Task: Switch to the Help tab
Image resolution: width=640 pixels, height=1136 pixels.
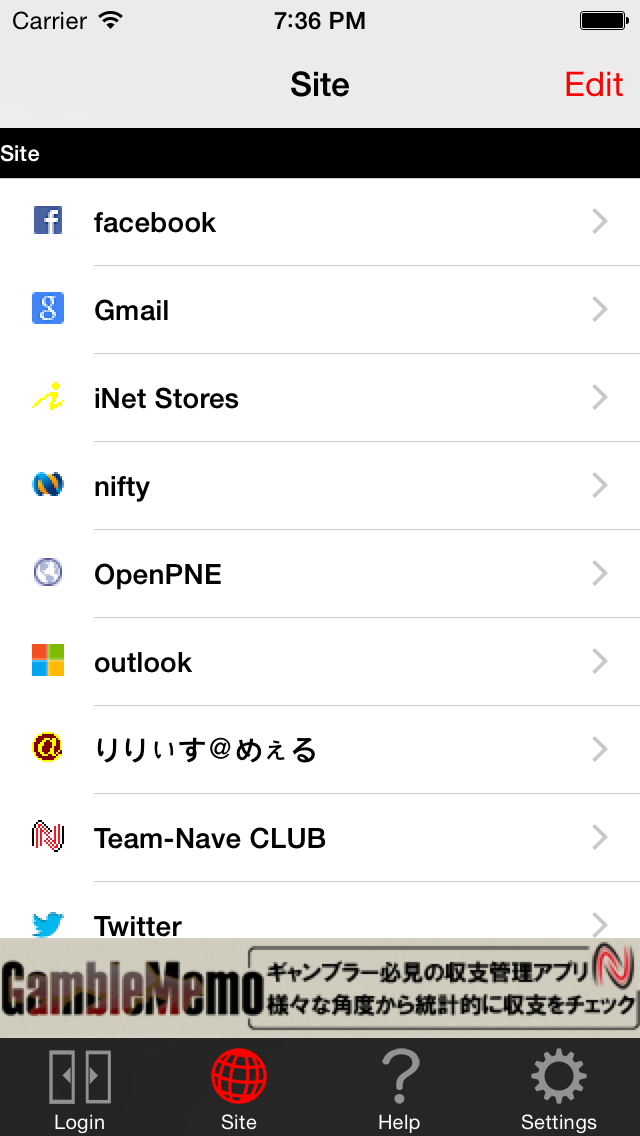Action: 399,1089
